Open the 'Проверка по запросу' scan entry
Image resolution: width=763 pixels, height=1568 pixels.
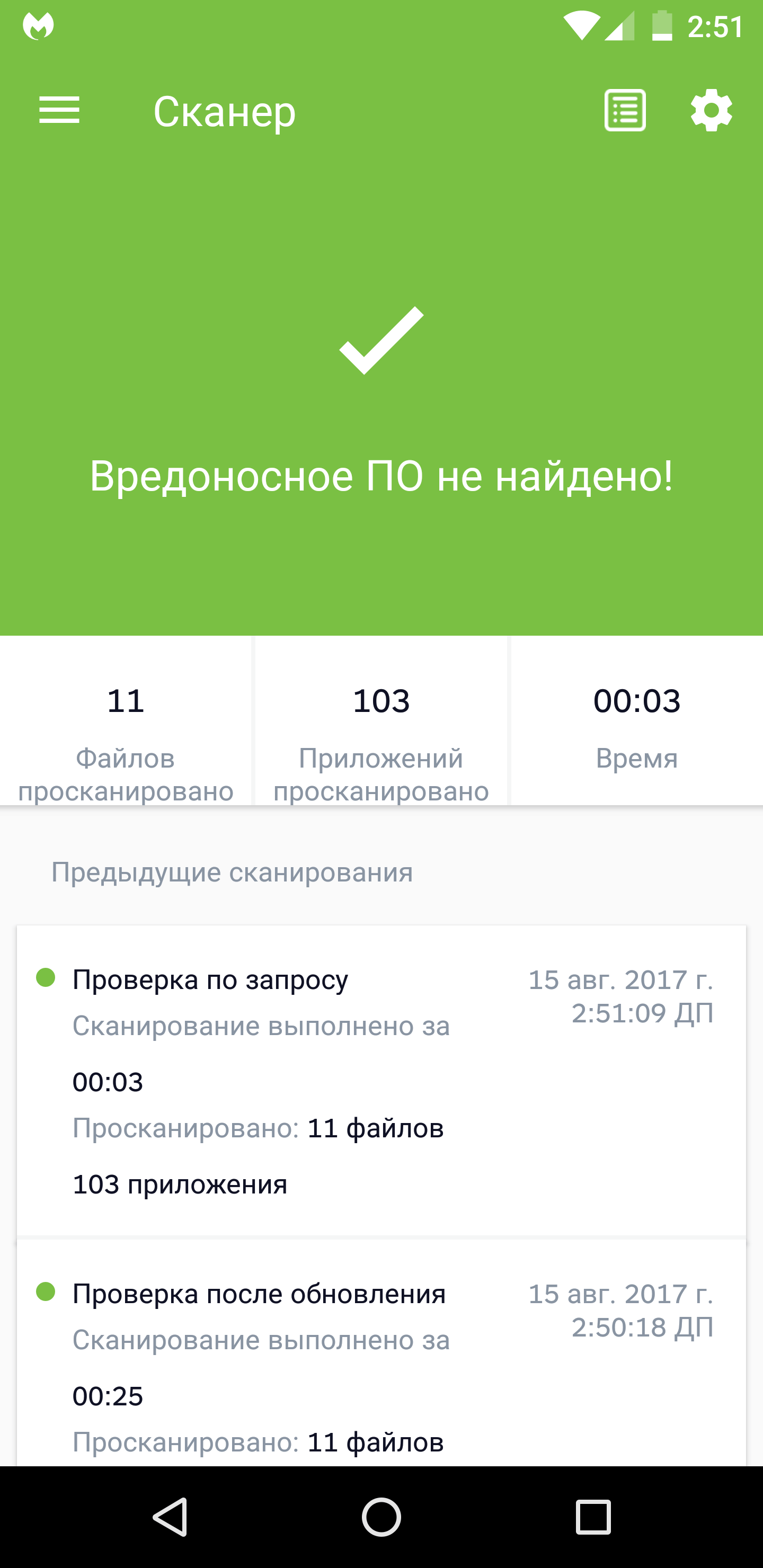coord(381,1081)
